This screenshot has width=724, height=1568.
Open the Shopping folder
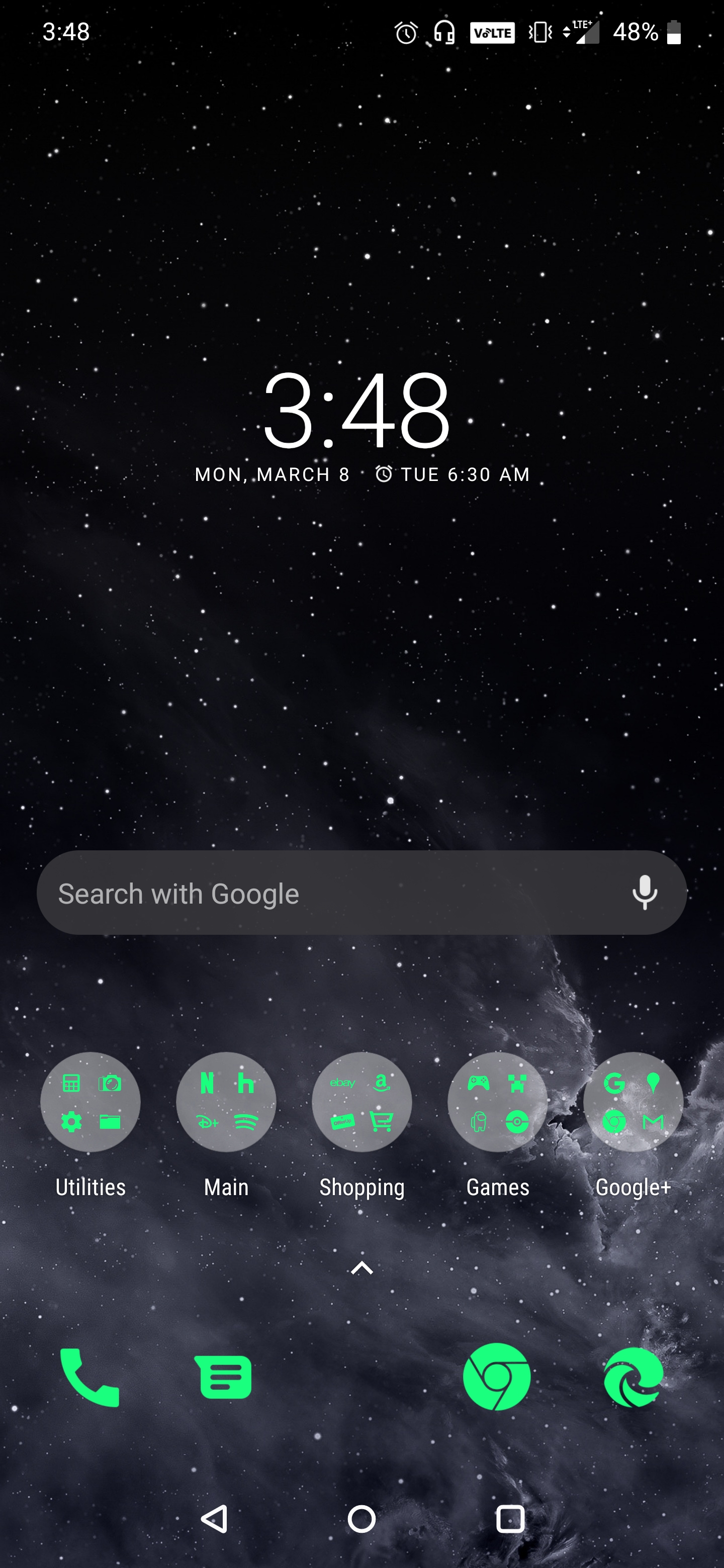[x=361, y=1102]
